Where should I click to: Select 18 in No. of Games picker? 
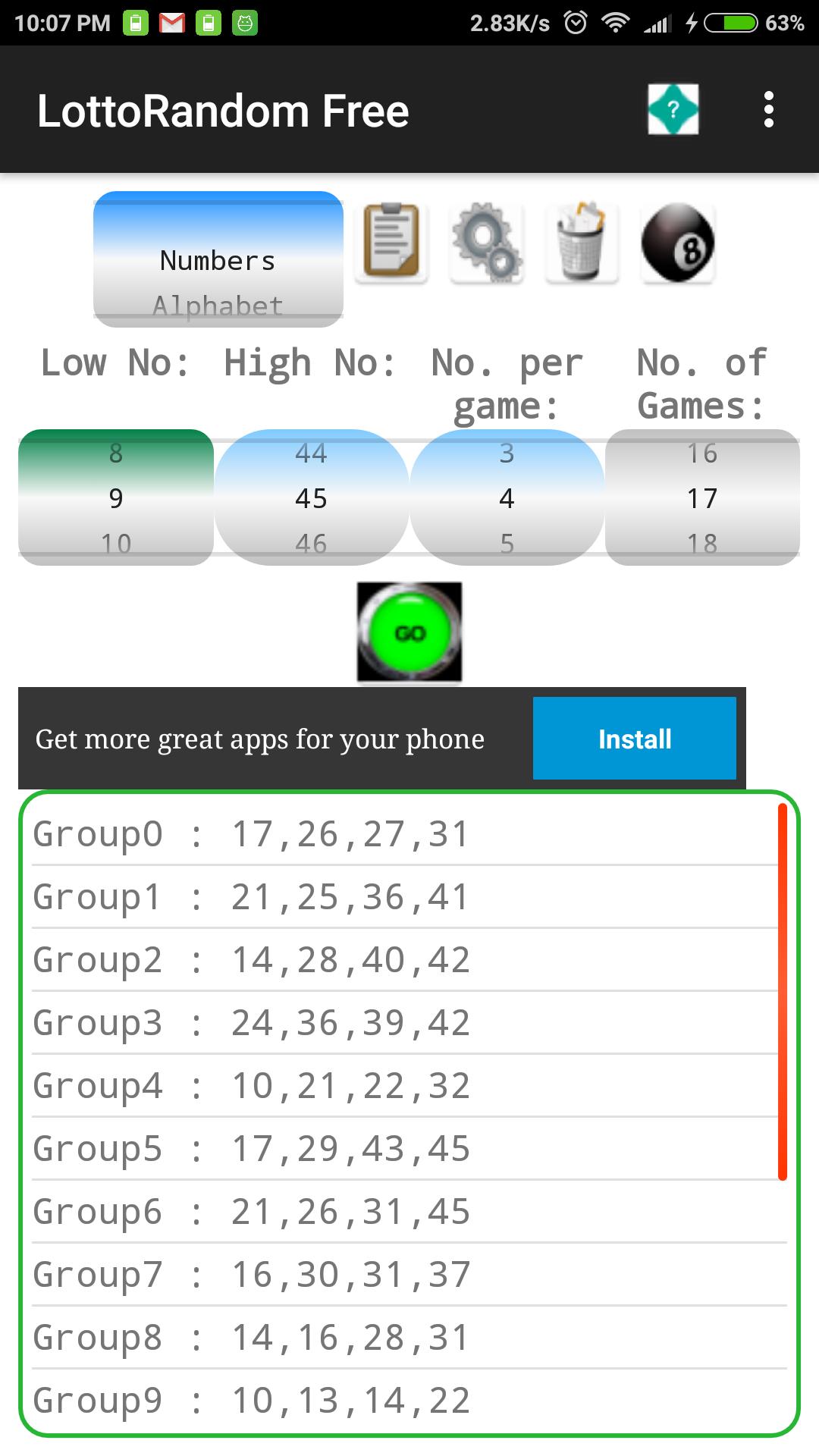tap(702, 544)
